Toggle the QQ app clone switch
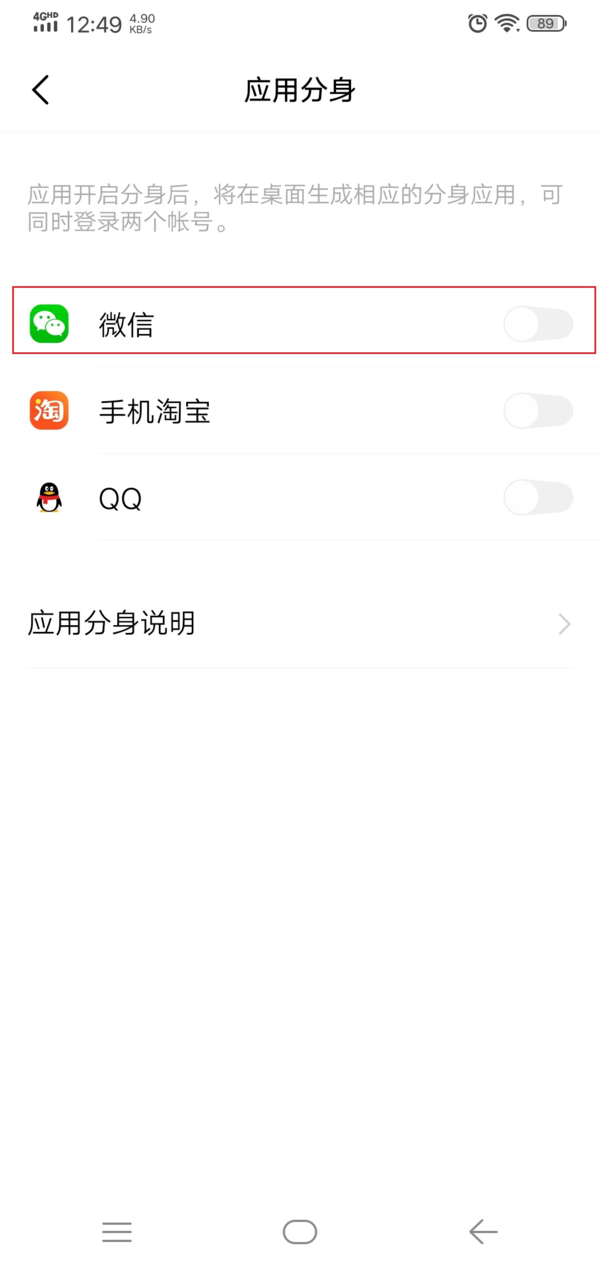 click(x=538, y=497)
